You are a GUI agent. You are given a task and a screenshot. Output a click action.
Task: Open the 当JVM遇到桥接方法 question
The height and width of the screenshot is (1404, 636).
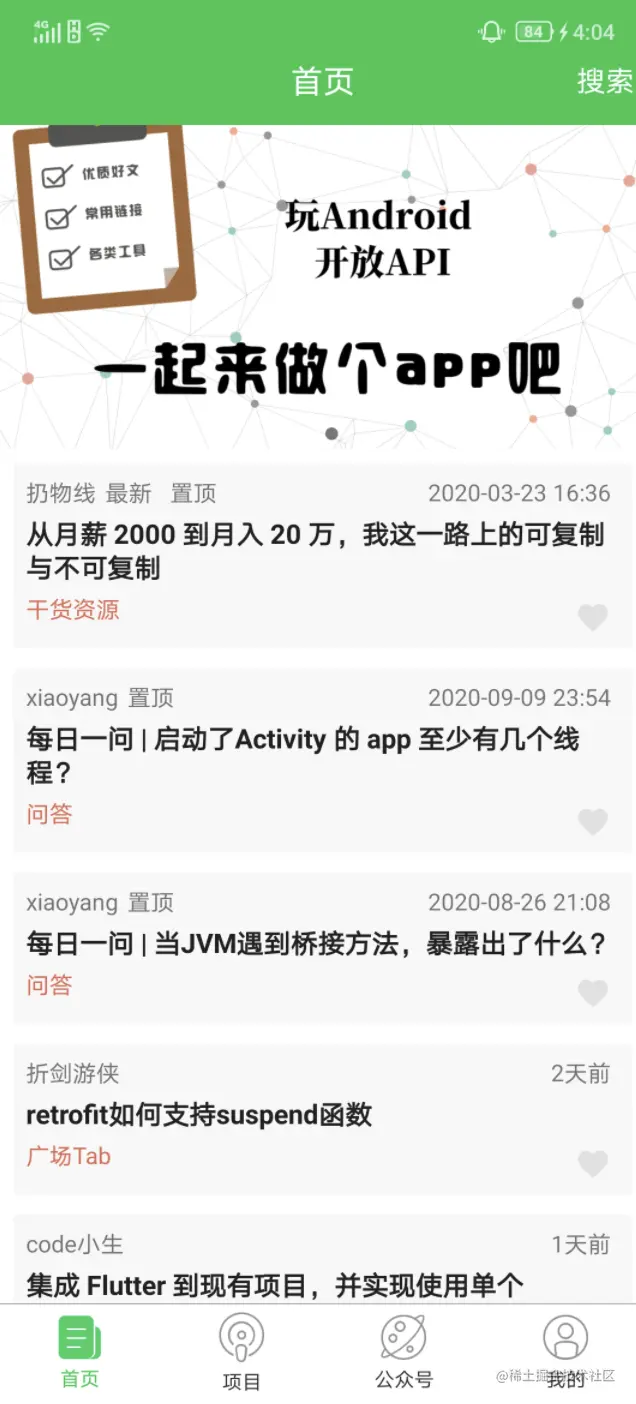(316, 944)
